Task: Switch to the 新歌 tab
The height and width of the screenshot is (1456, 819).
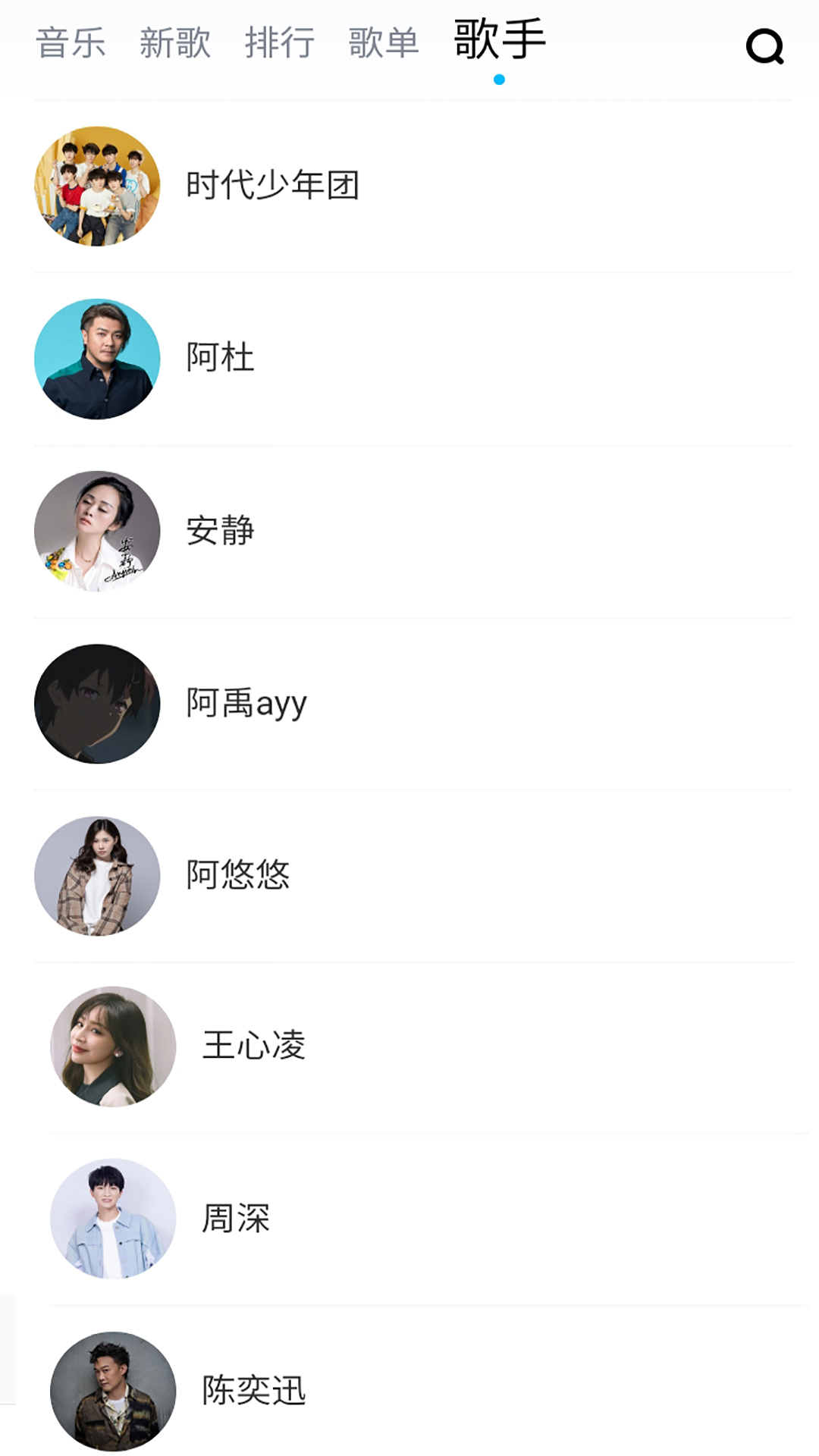Action: 175,42
